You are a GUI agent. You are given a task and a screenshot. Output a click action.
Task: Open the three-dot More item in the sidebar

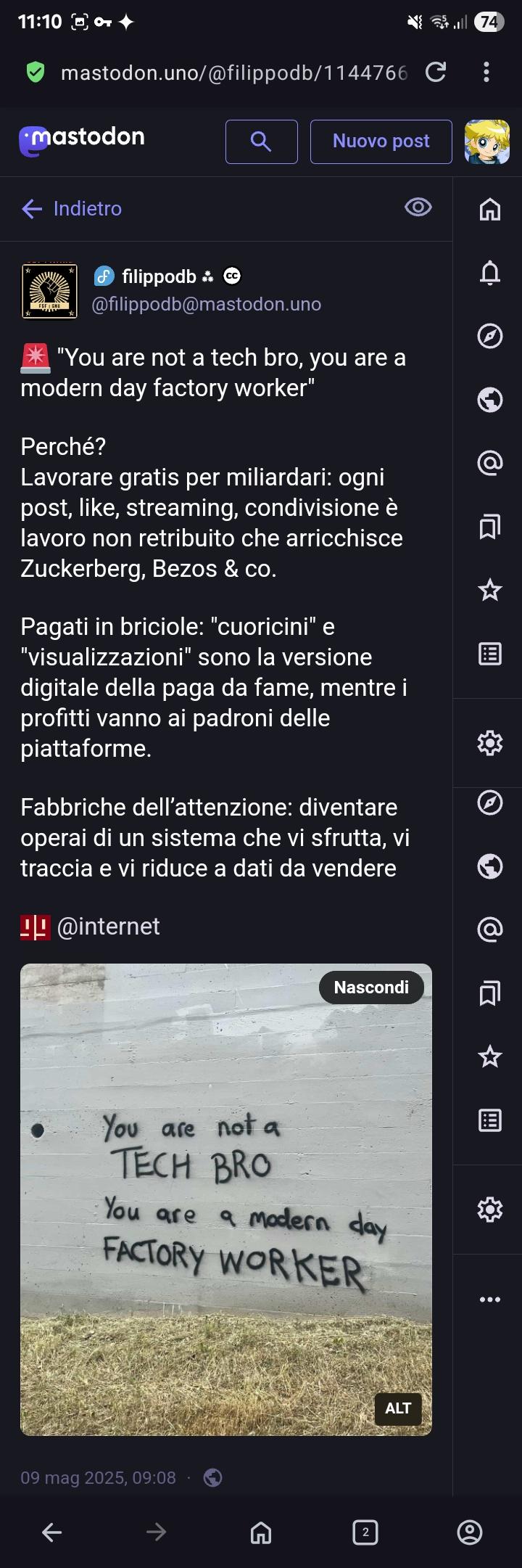(490, 1299)
